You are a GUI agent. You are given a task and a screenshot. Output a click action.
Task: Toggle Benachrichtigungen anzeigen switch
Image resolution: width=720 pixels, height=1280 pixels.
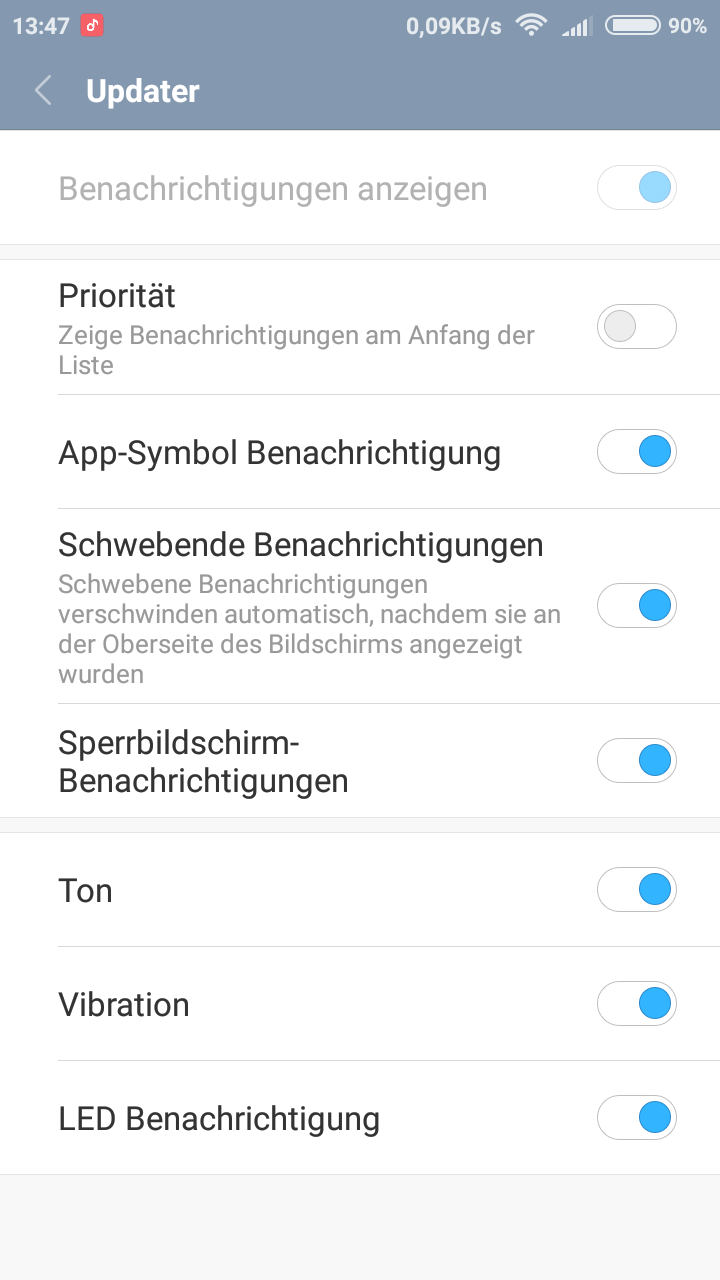pos(637,188)
